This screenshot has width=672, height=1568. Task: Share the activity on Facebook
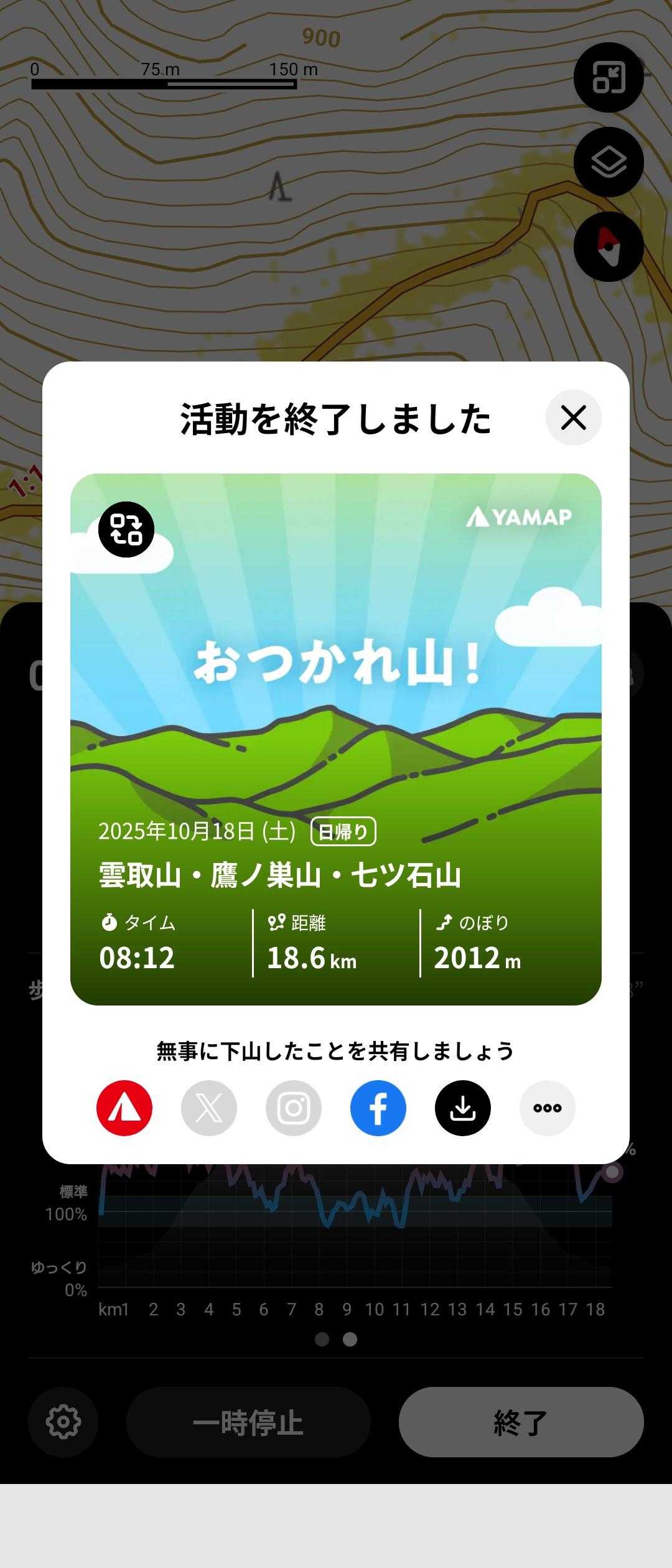click(x=378, y=1108)
